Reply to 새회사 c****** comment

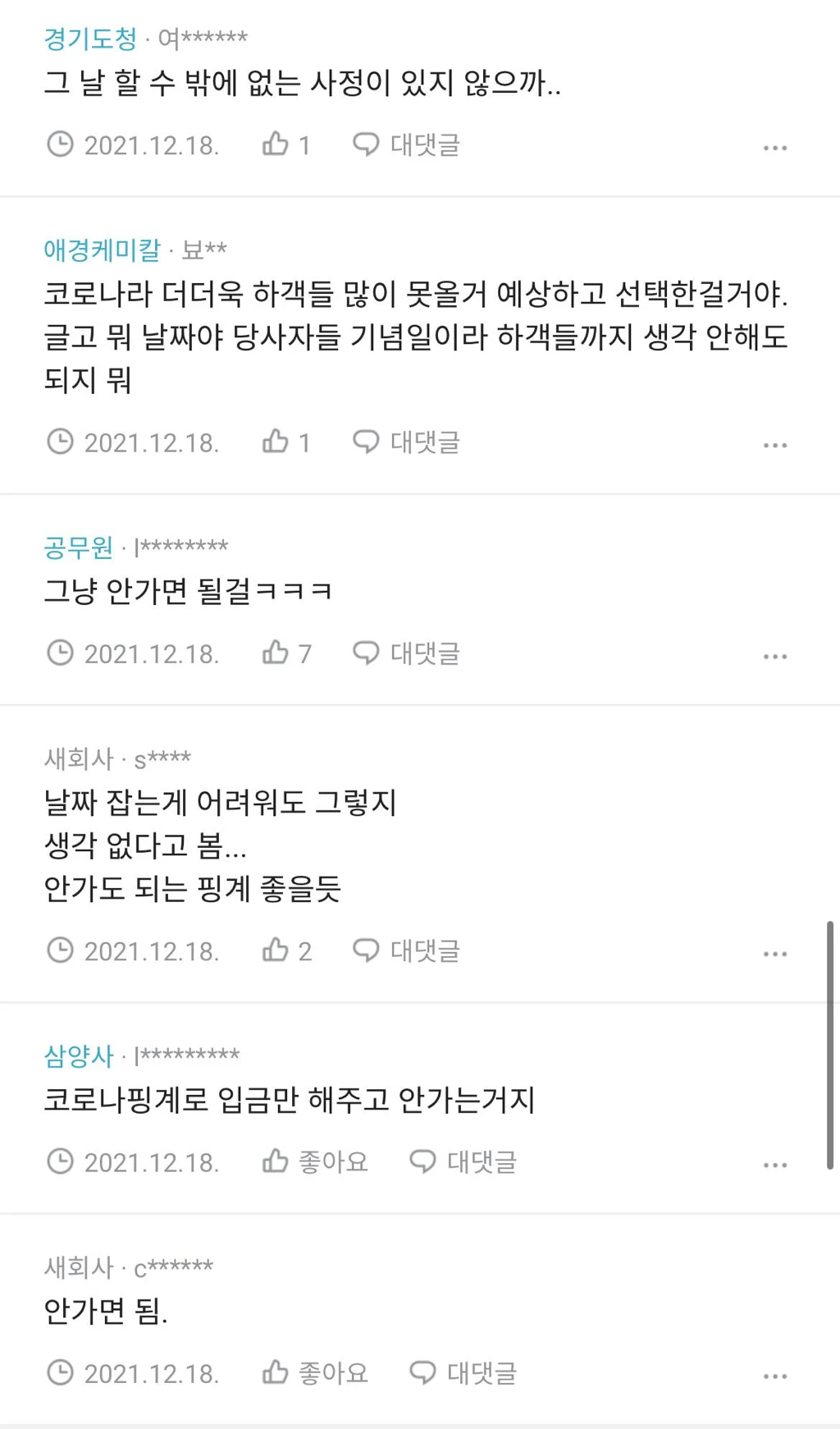coord(463,1372)
